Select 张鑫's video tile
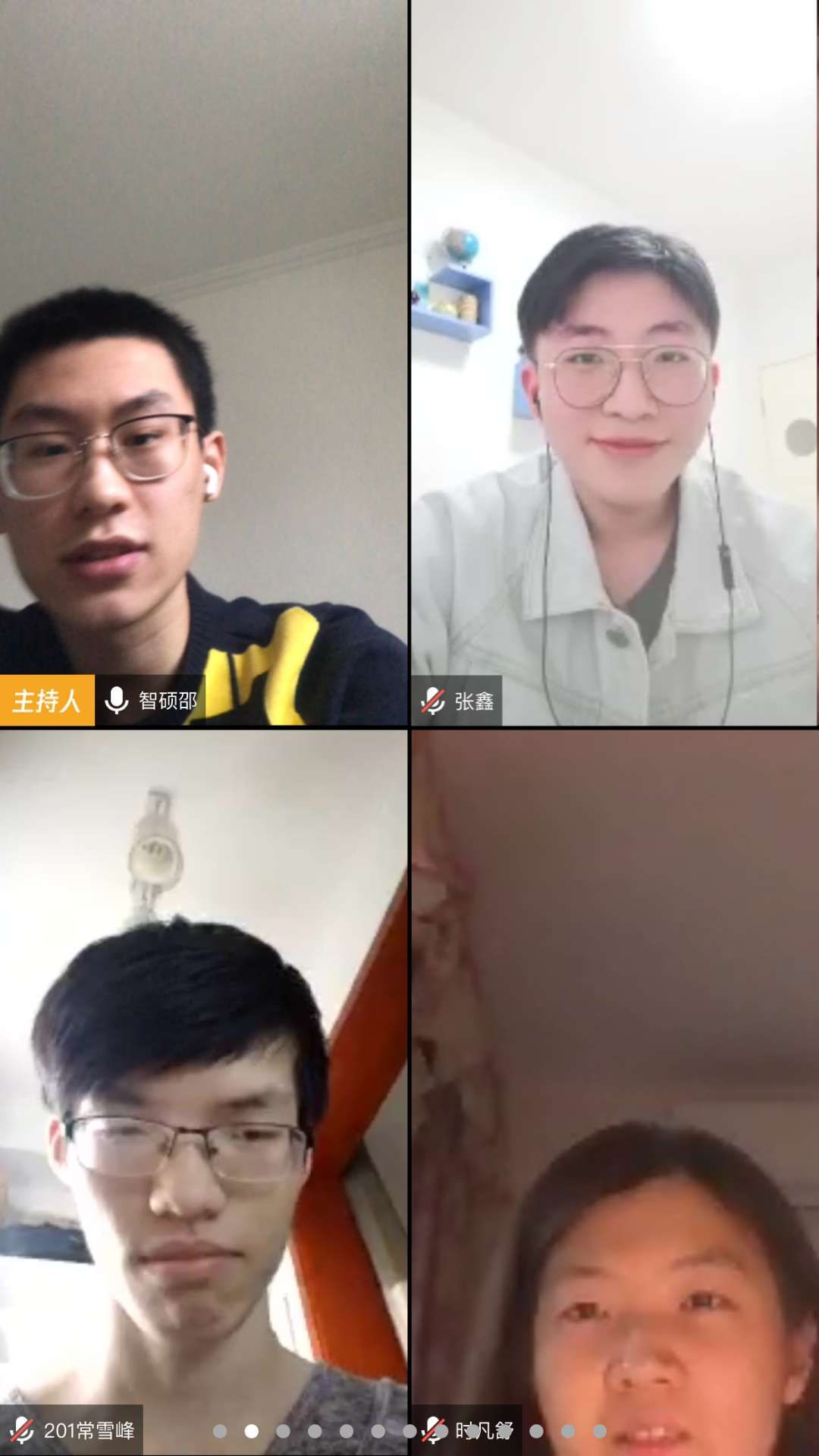 point(614,364)
